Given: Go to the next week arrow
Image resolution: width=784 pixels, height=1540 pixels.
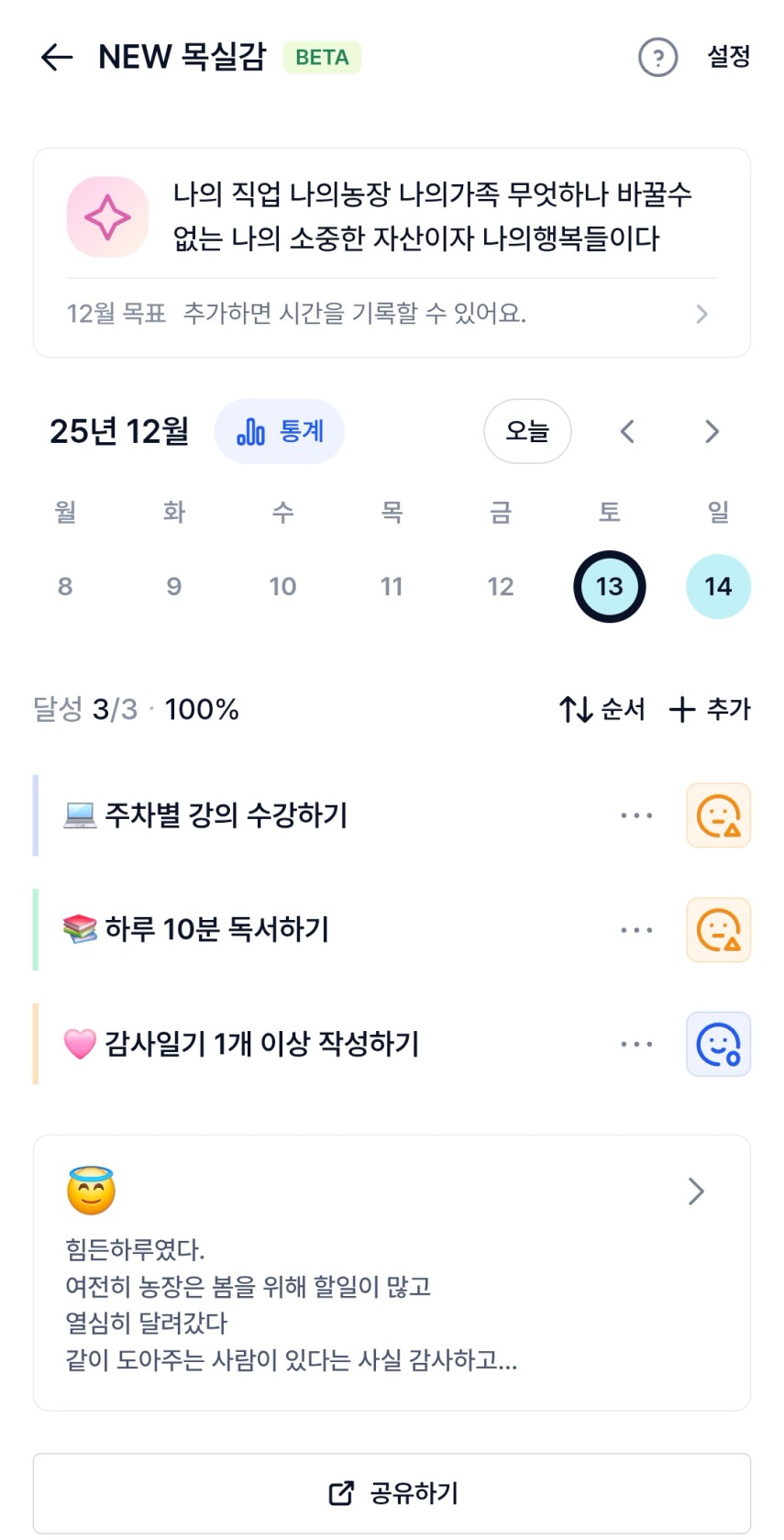Looking at the screenshot, I should point(712,431).
